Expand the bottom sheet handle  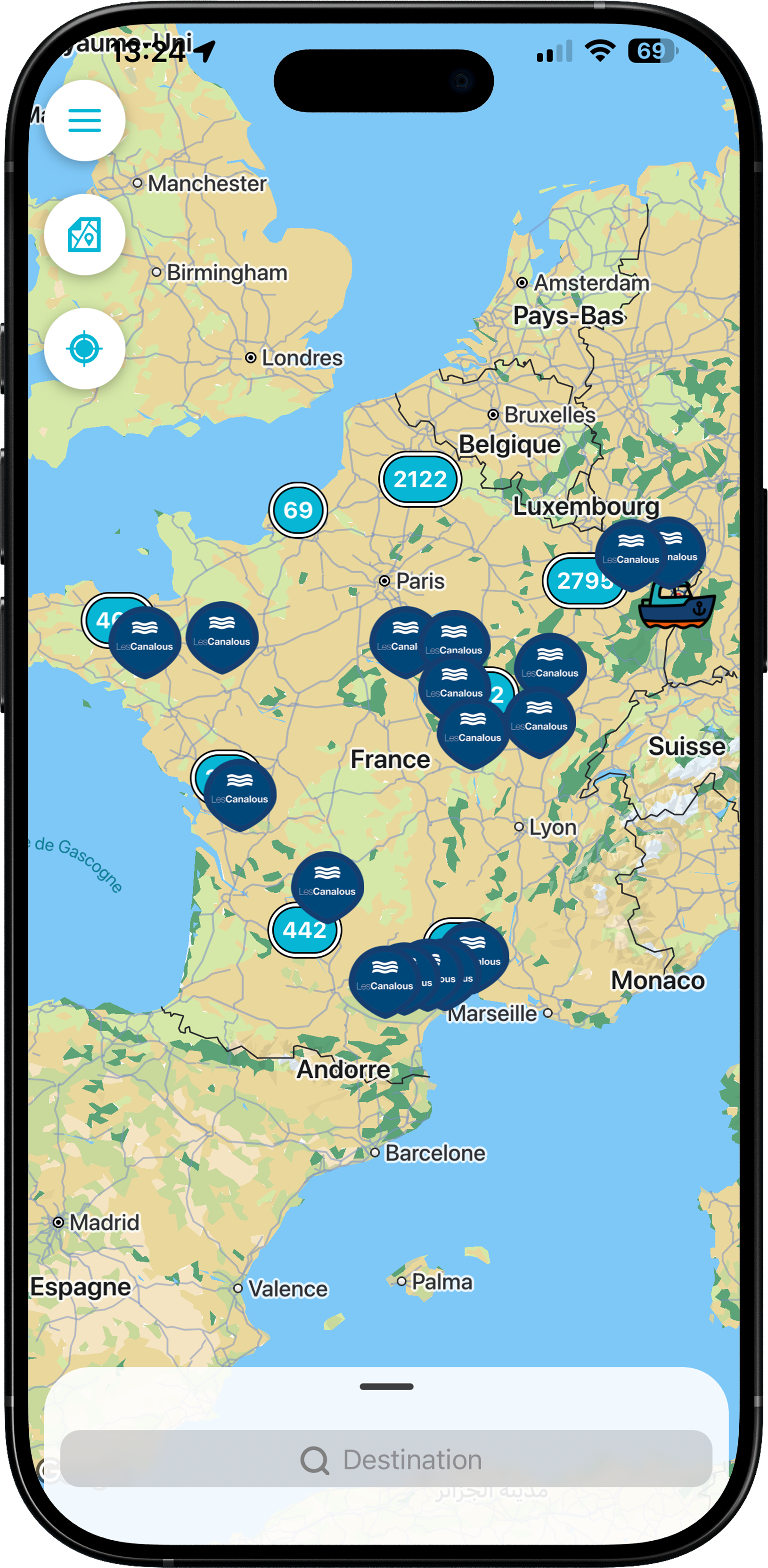click(386, 1387)
